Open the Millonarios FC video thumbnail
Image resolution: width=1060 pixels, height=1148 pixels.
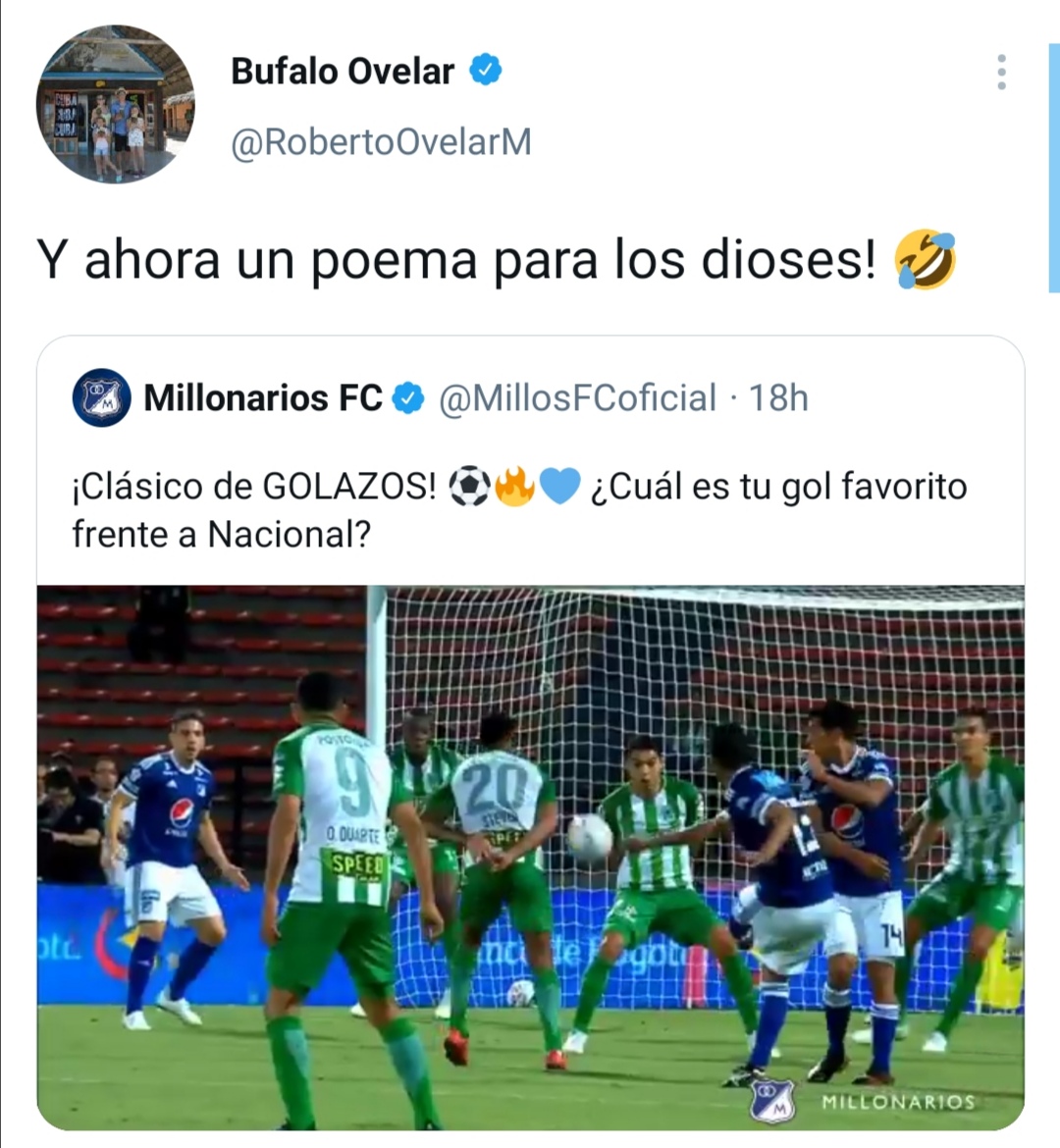(530, 857)
